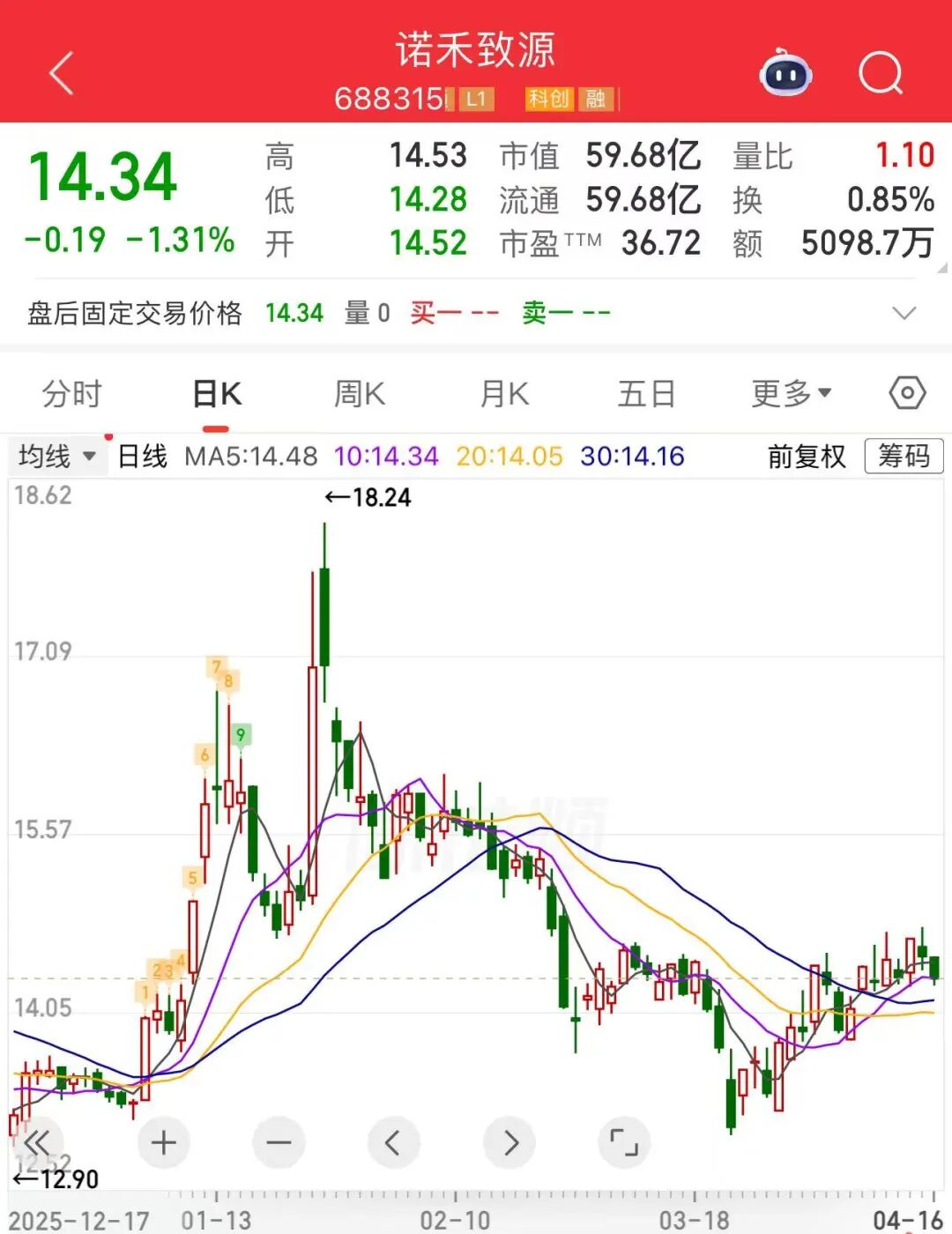The image size is (952, 1234).
Task: Go back using the header arrow
Action: (x=62, y=73)
